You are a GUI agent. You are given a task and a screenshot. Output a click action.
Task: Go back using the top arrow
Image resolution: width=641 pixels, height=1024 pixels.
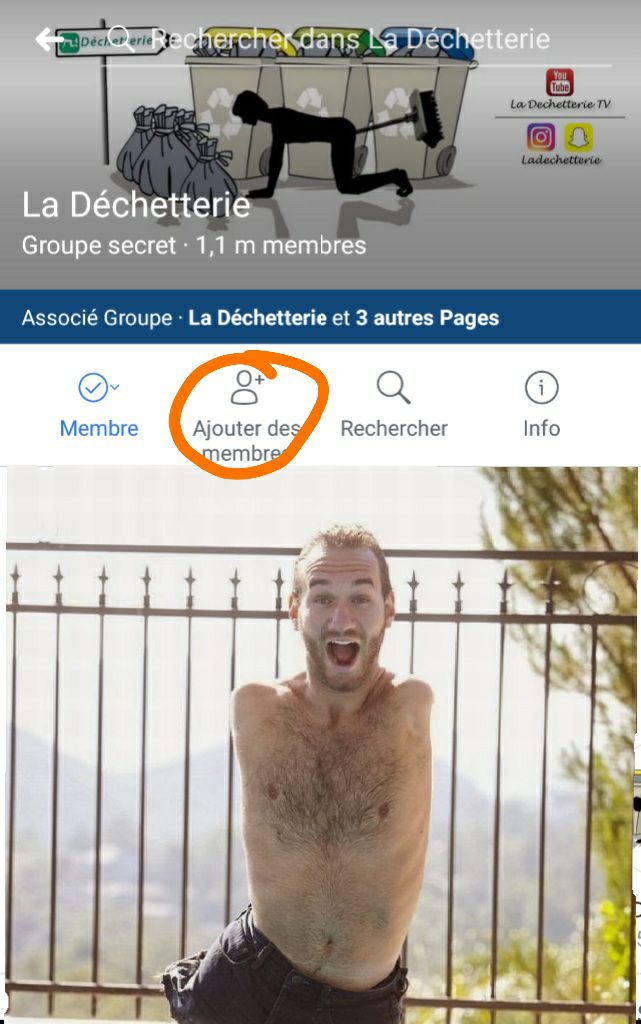click(48, 40)
